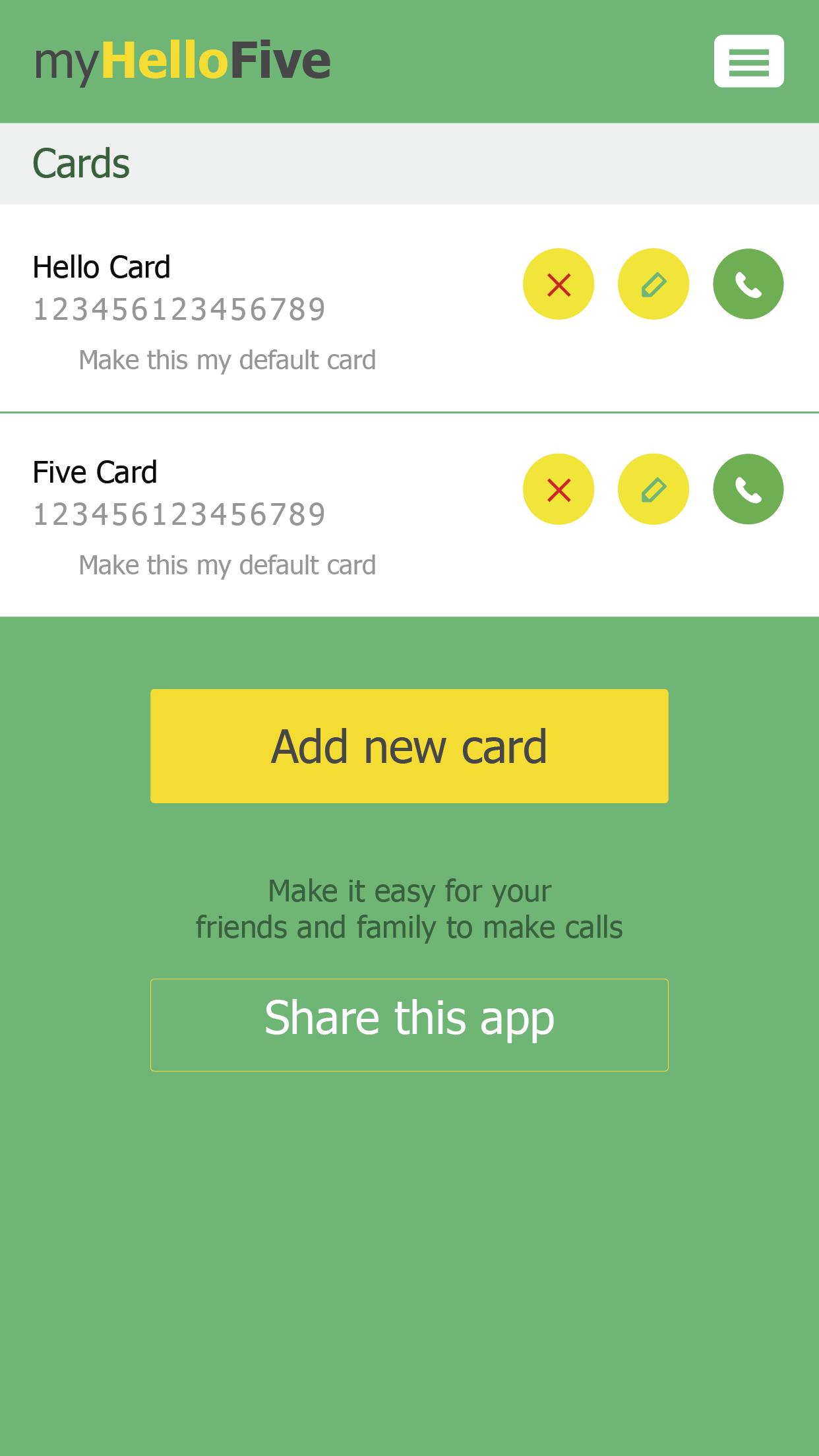Call using the Five Card
The image size is (819, 1456).
pyautogui.click(x=748, y=489)
